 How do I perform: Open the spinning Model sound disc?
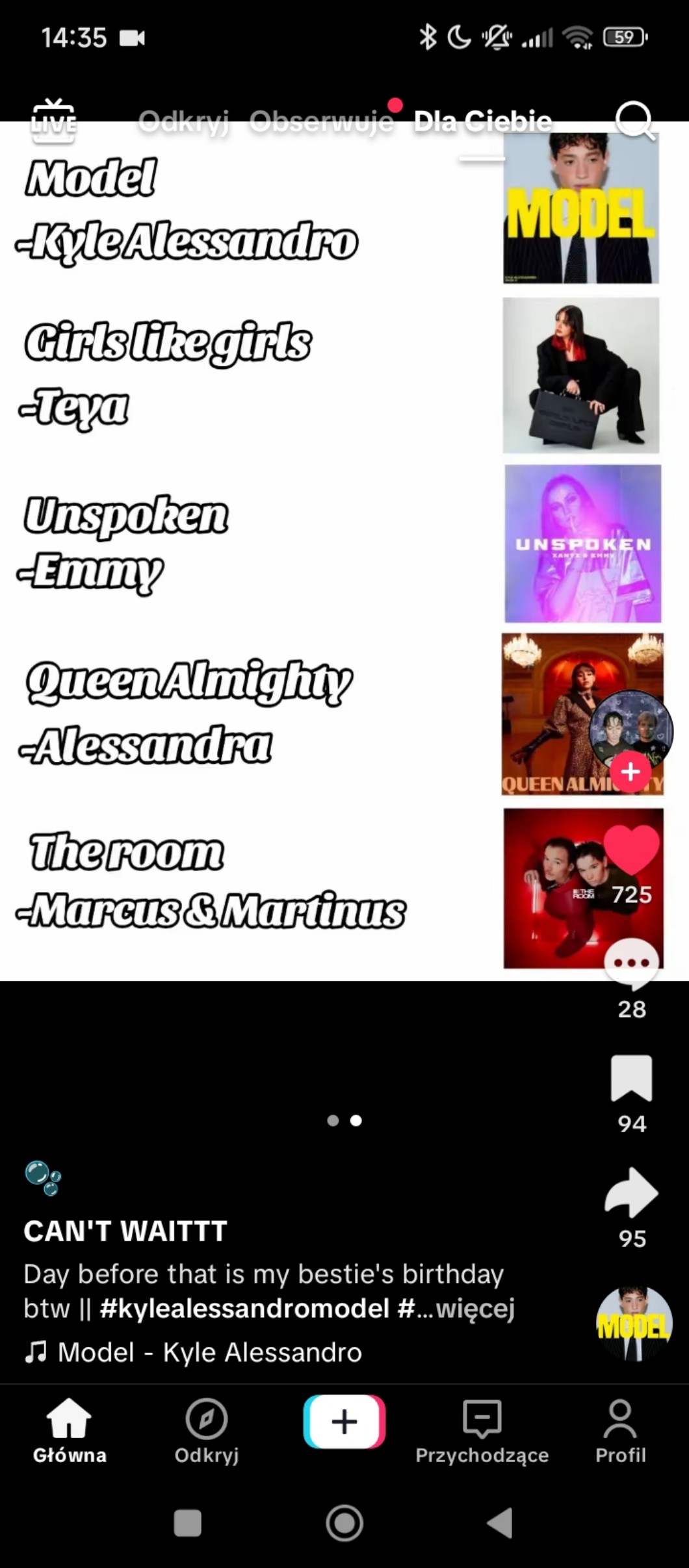coord(633,1322)
